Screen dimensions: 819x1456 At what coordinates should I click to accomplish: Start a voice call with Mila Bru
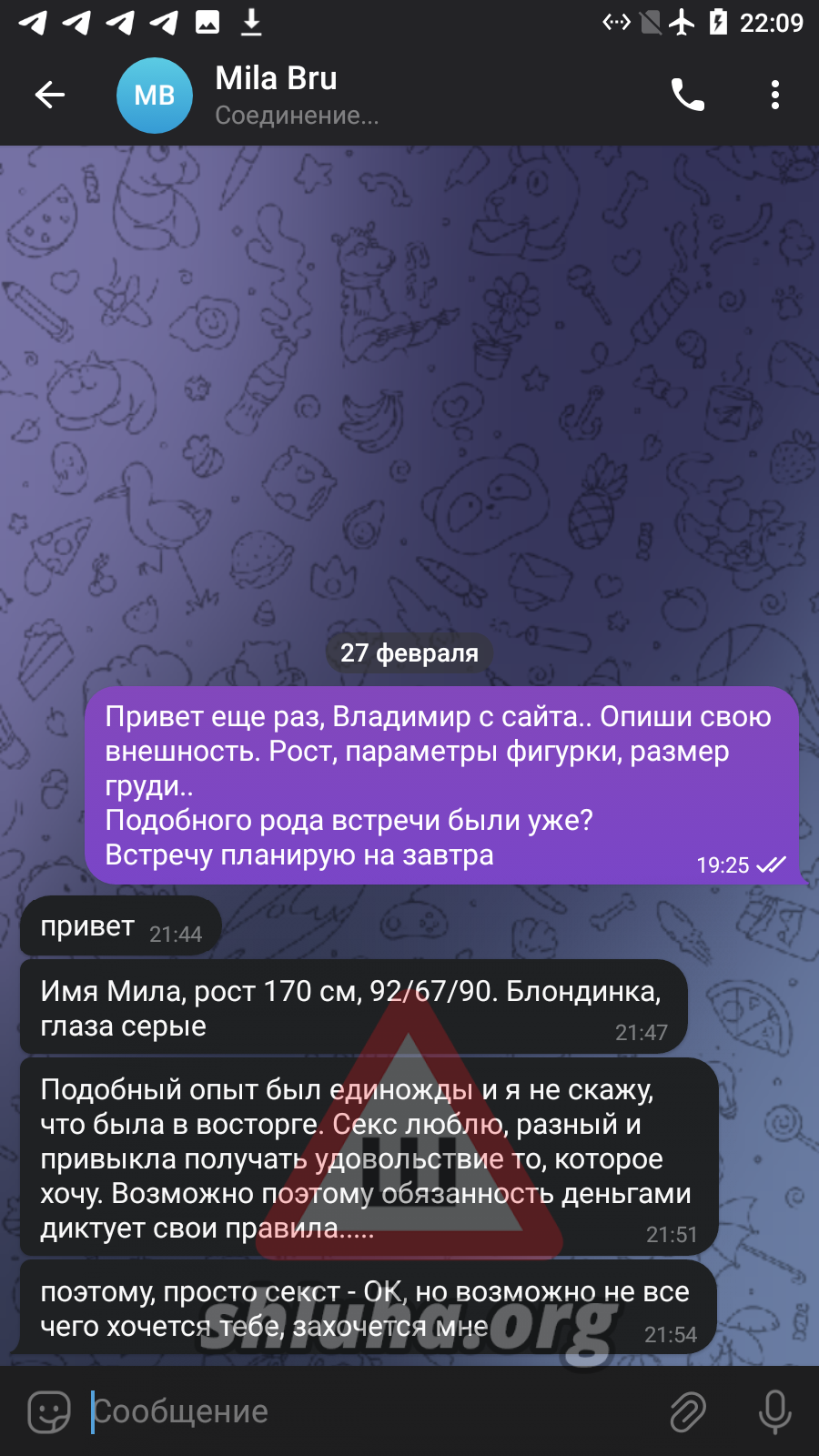[688, 95]
